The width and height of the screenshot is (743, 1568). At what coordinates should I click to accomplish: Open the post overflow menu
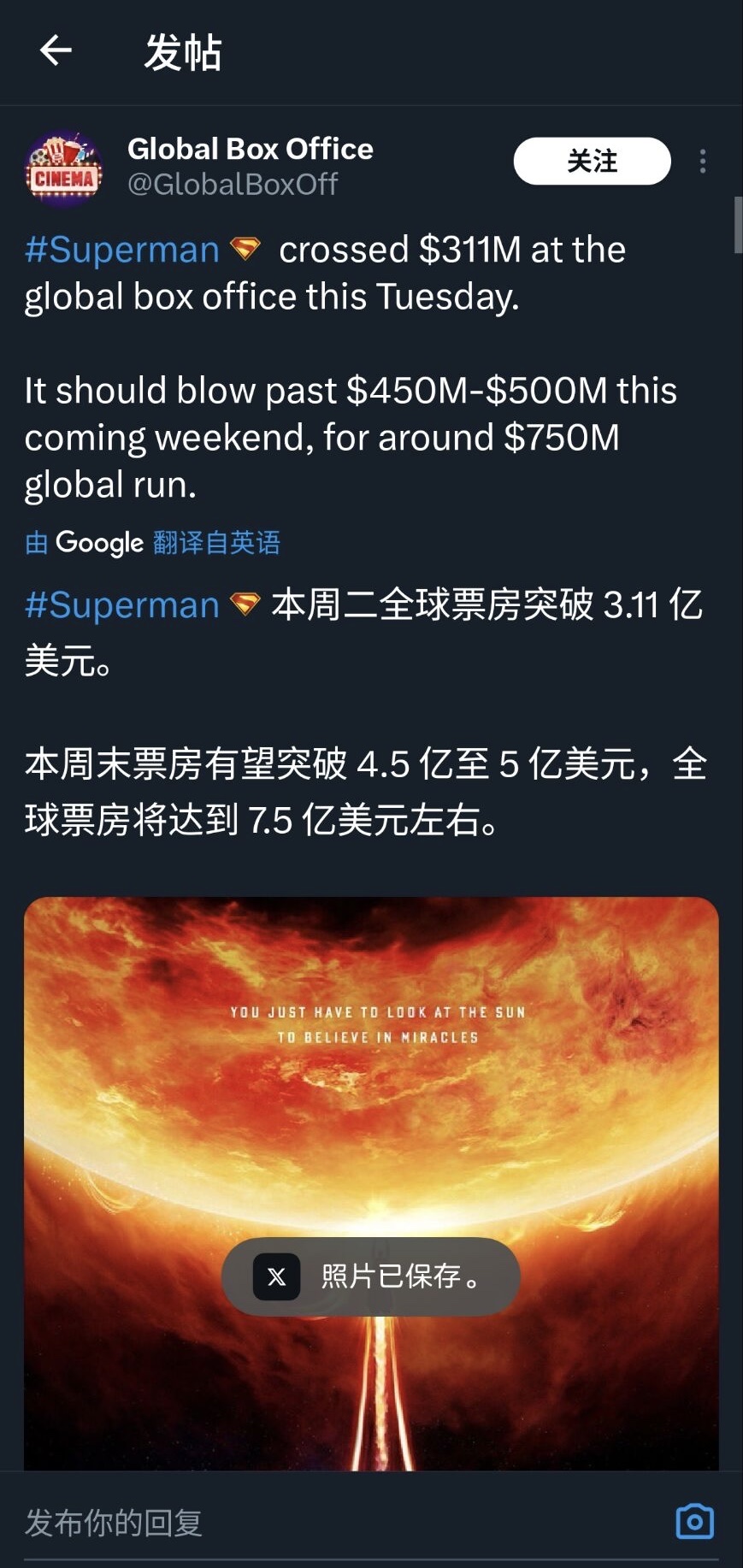click(x=703, y=162)
